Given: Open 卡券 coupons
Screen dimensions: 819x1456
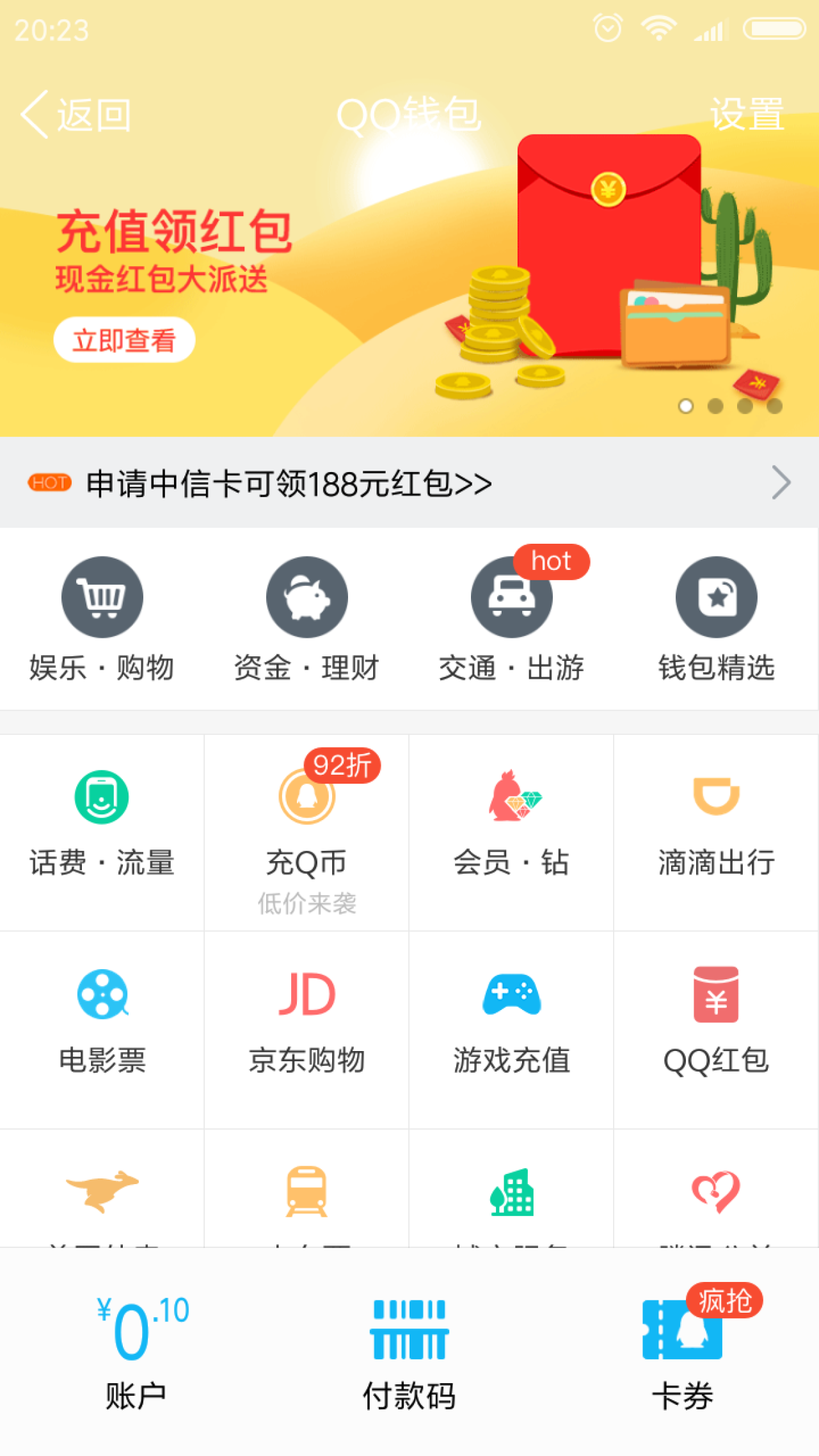Looking at the screenshot, I should click(x=683, y=1353).
